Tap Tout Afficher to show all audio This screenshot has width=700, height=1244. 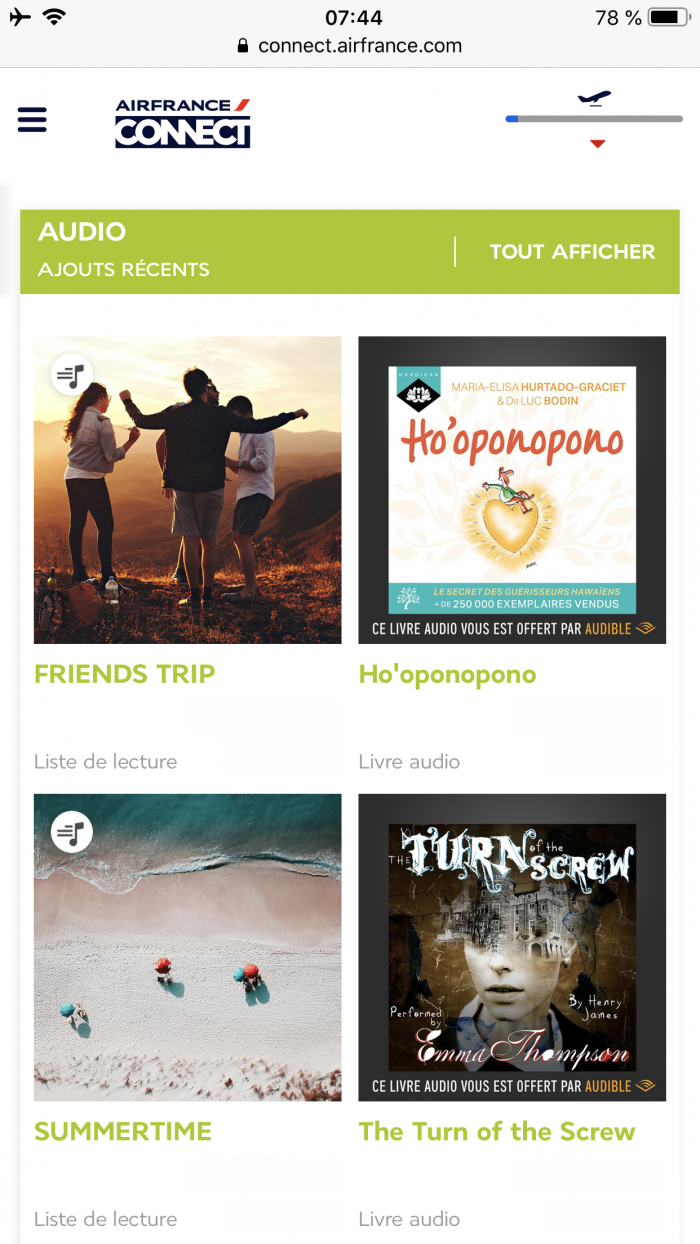[x=572, y=252]
